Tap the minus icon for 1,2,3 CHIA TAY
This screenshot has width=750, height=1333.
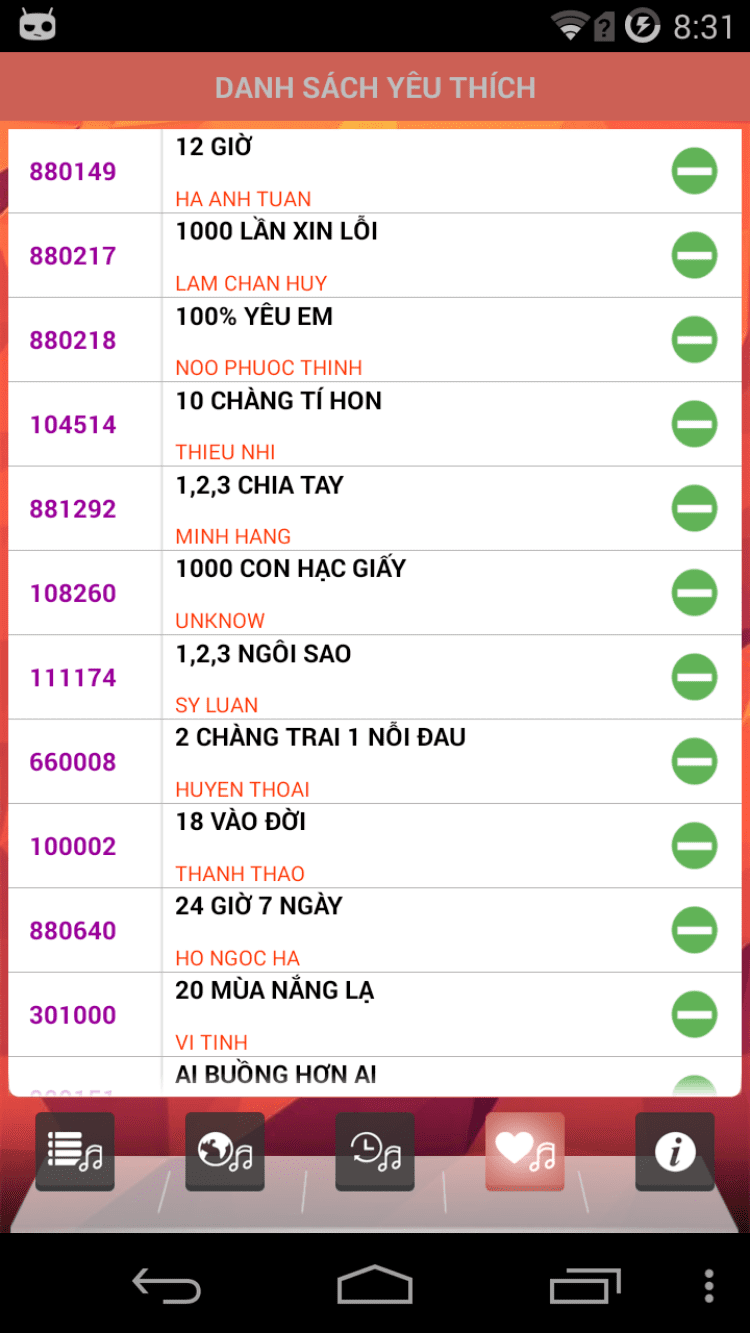pos(694,508)
